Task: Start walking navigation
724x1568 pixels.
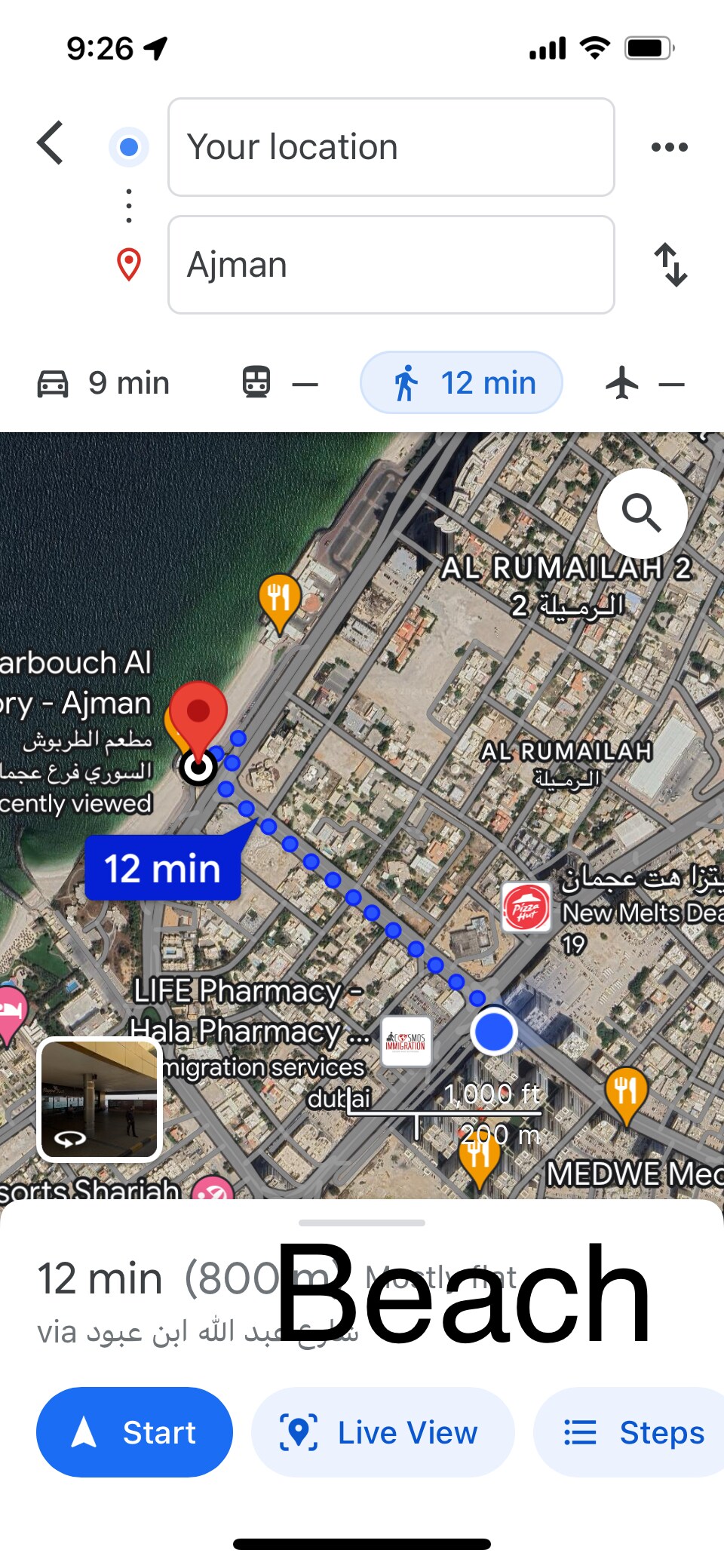Action: 134,1431
